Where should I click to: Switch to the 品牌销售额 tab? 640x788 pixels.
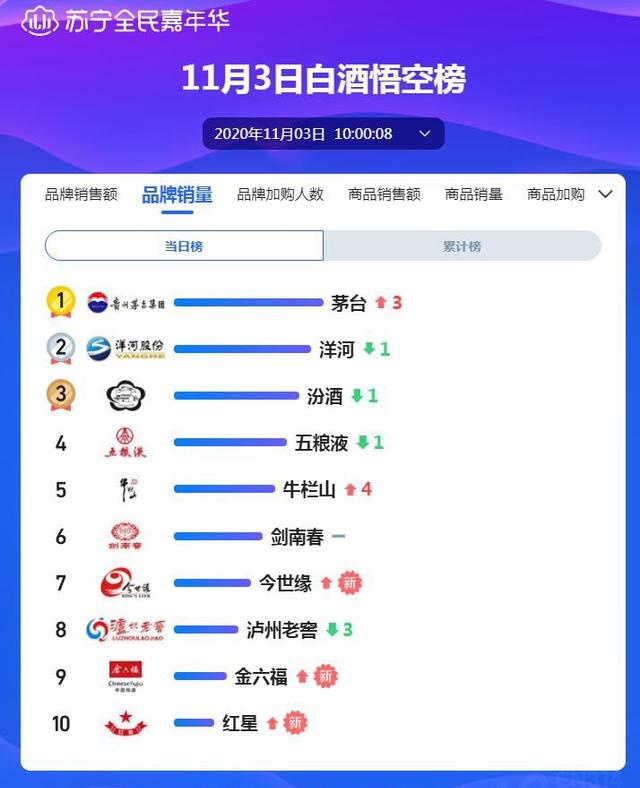coord(81,195)
